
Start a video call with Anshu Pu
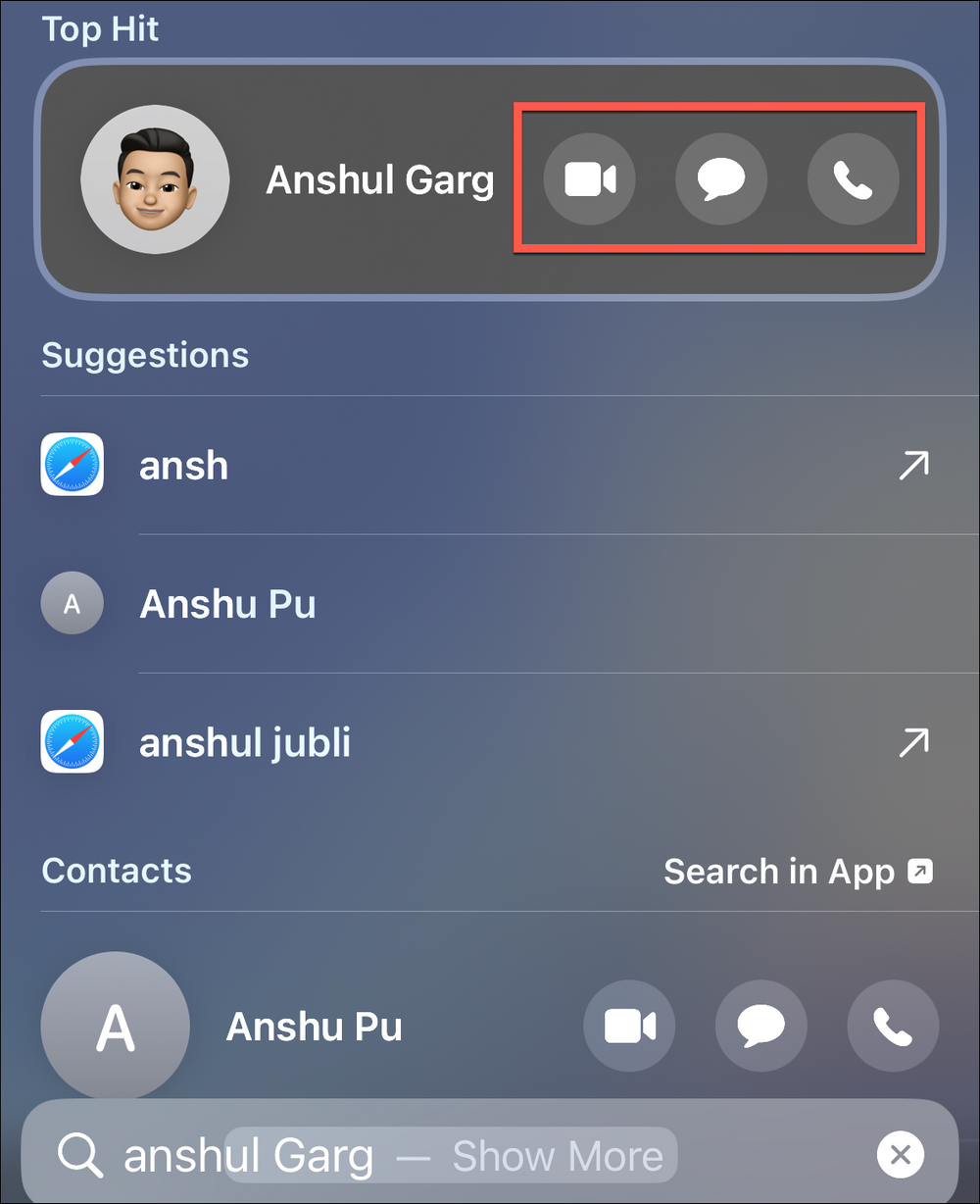pyautogui.click(x=629, y=1026)
